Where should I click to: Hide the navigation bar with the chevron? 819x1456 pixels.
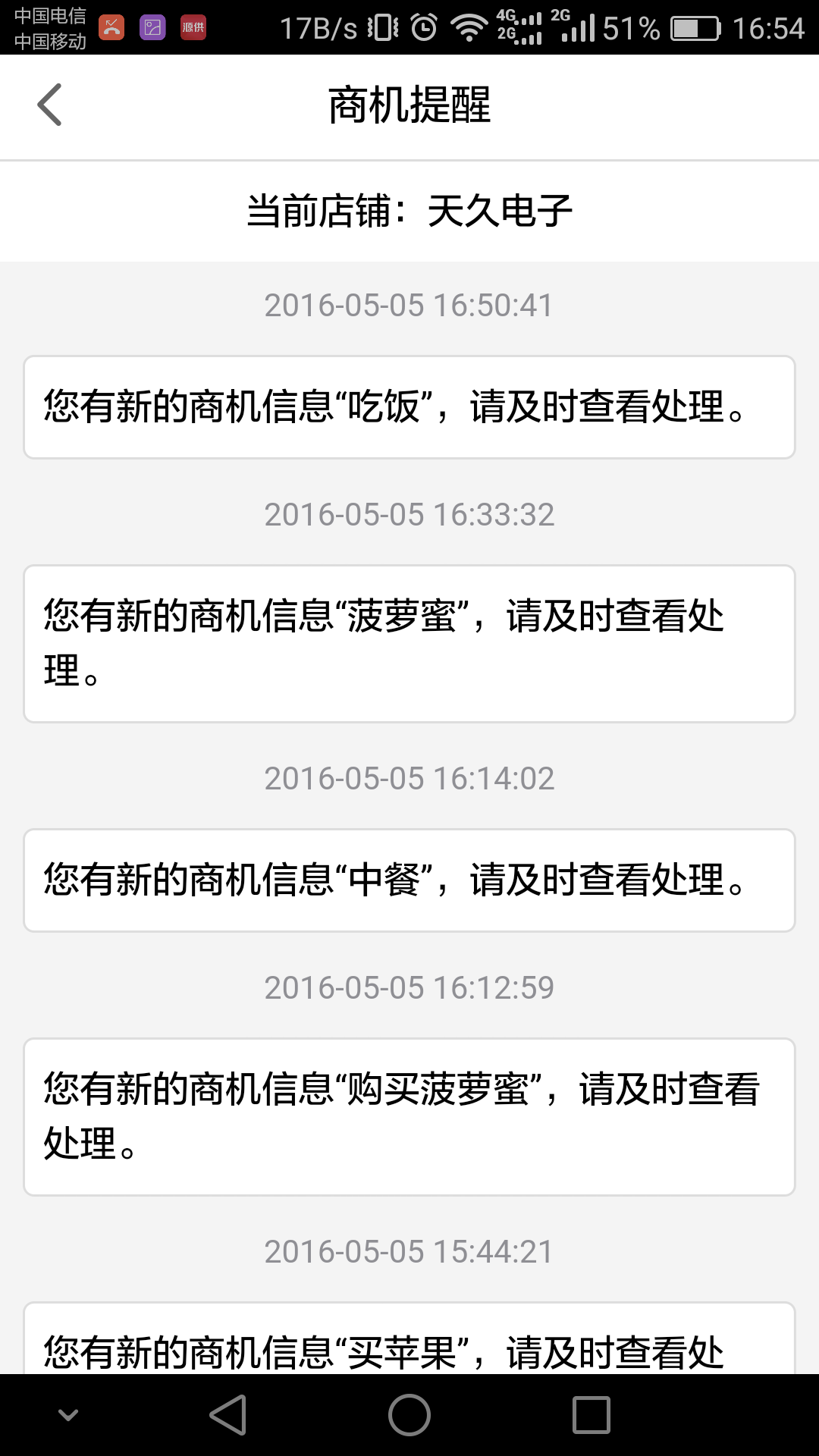click(68, 1415)
